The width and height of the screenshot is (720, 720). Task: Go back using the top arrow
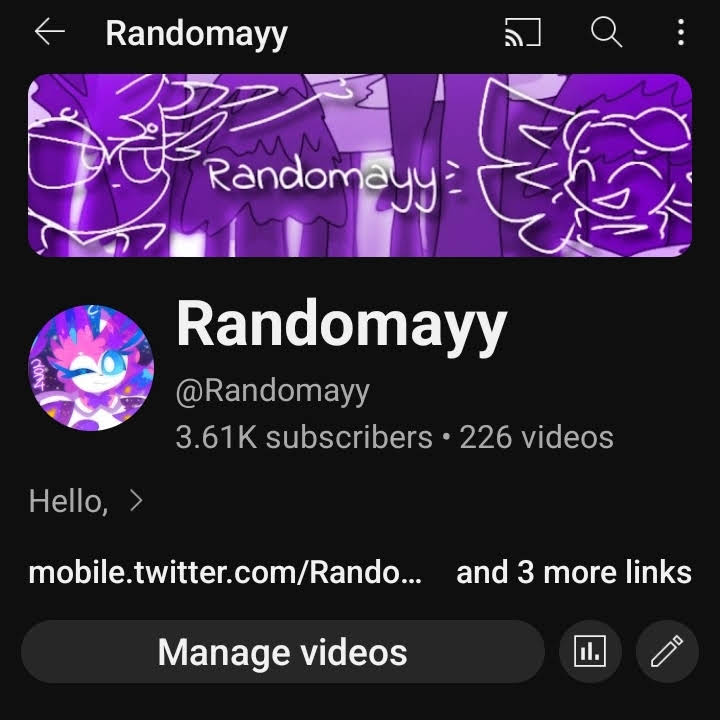coord(49,33)
